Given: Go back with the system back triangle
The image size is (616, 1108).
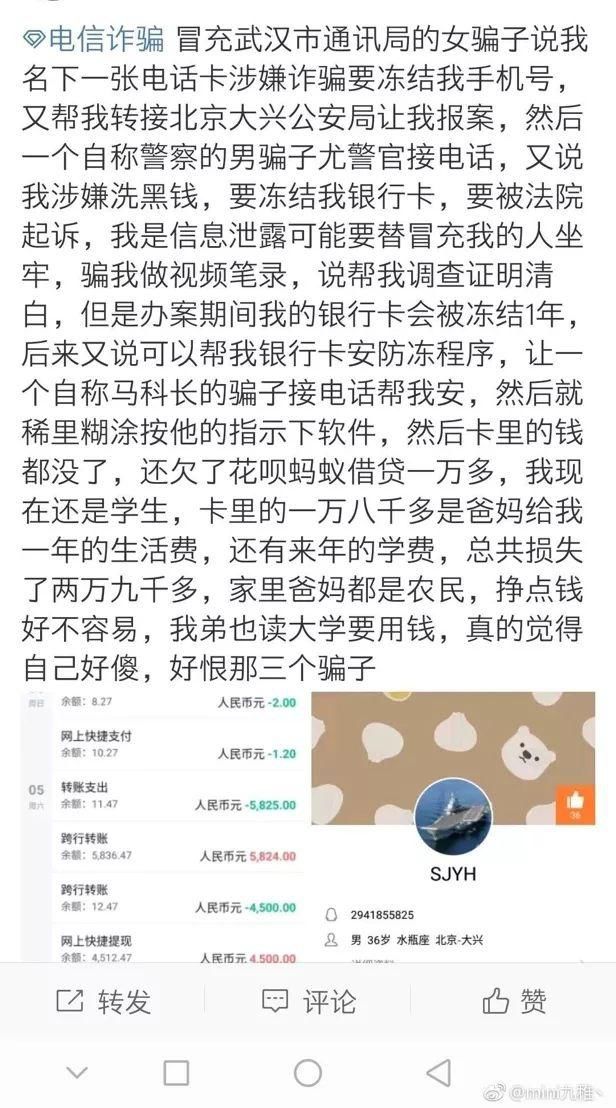Looking at the screenshot, I should tap(439, 1073).
